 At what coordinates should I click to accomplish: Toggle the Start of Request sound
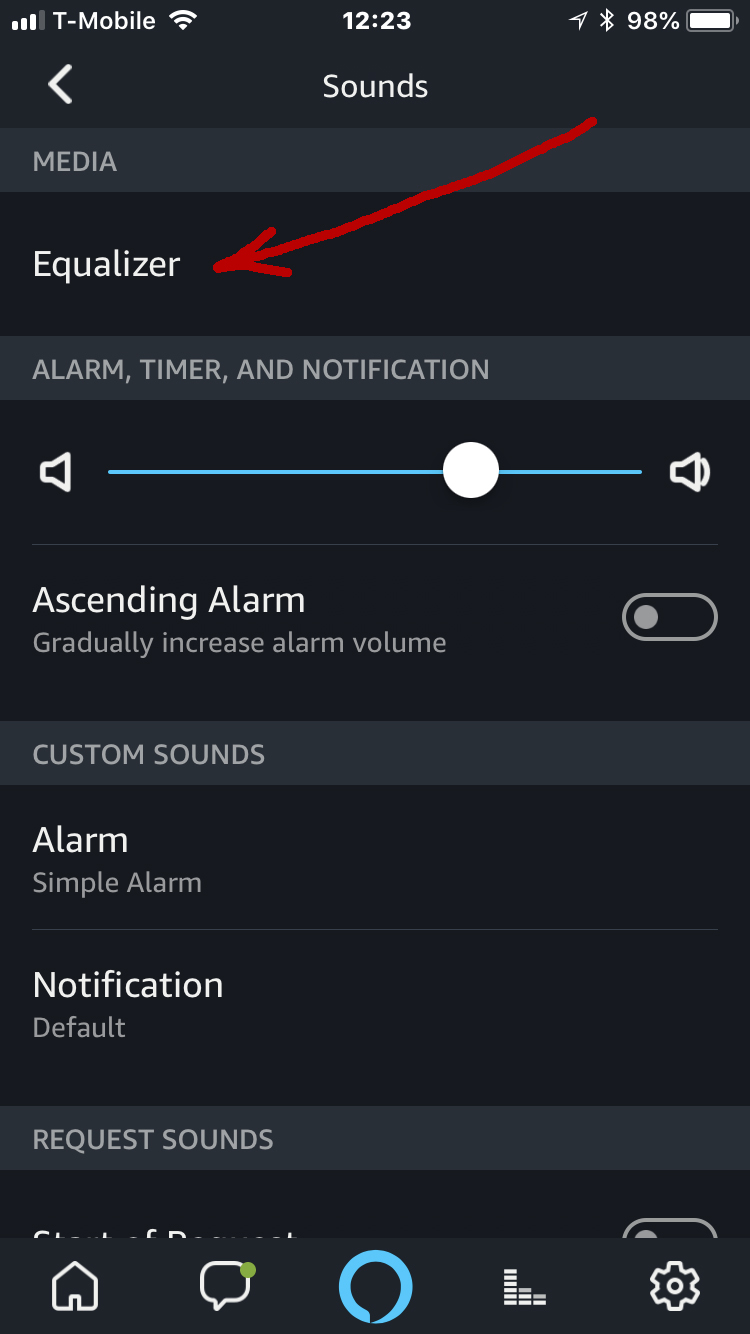pyautogui.click(x=670, y=1229)
